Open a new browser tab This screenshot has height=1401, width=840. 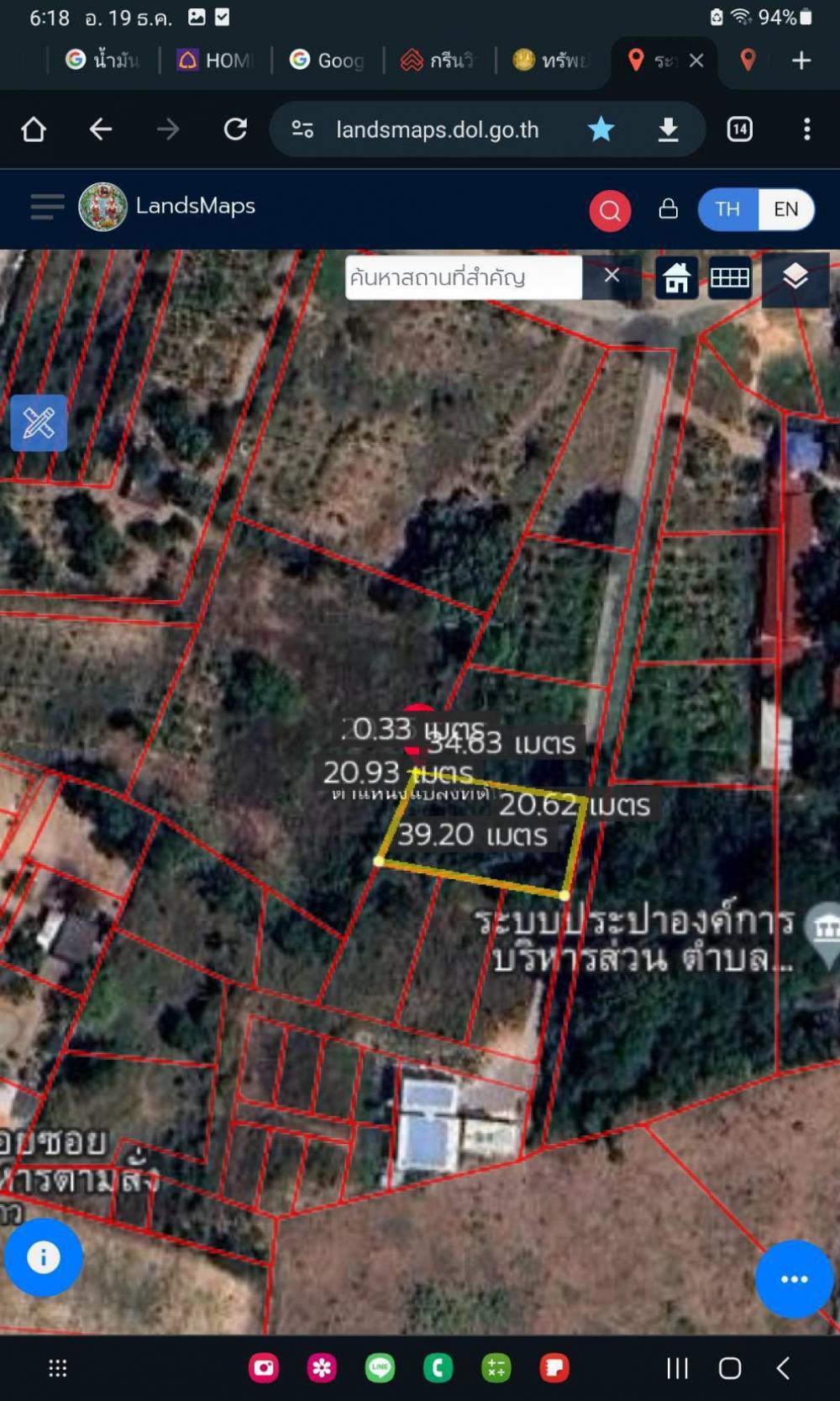coord(801,61)
